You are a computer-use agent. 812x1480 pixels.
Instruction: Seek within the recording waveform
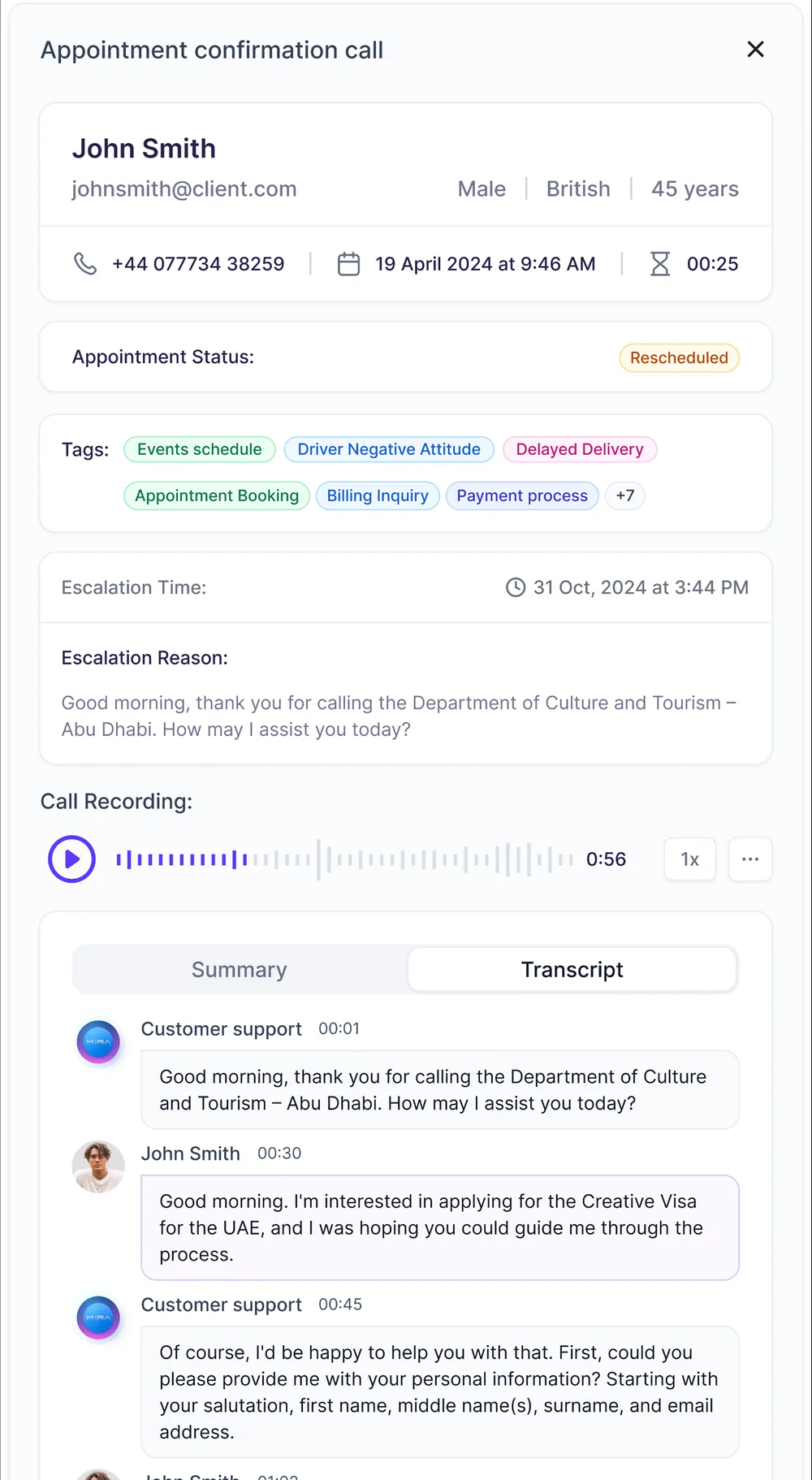tap(344, 859)
